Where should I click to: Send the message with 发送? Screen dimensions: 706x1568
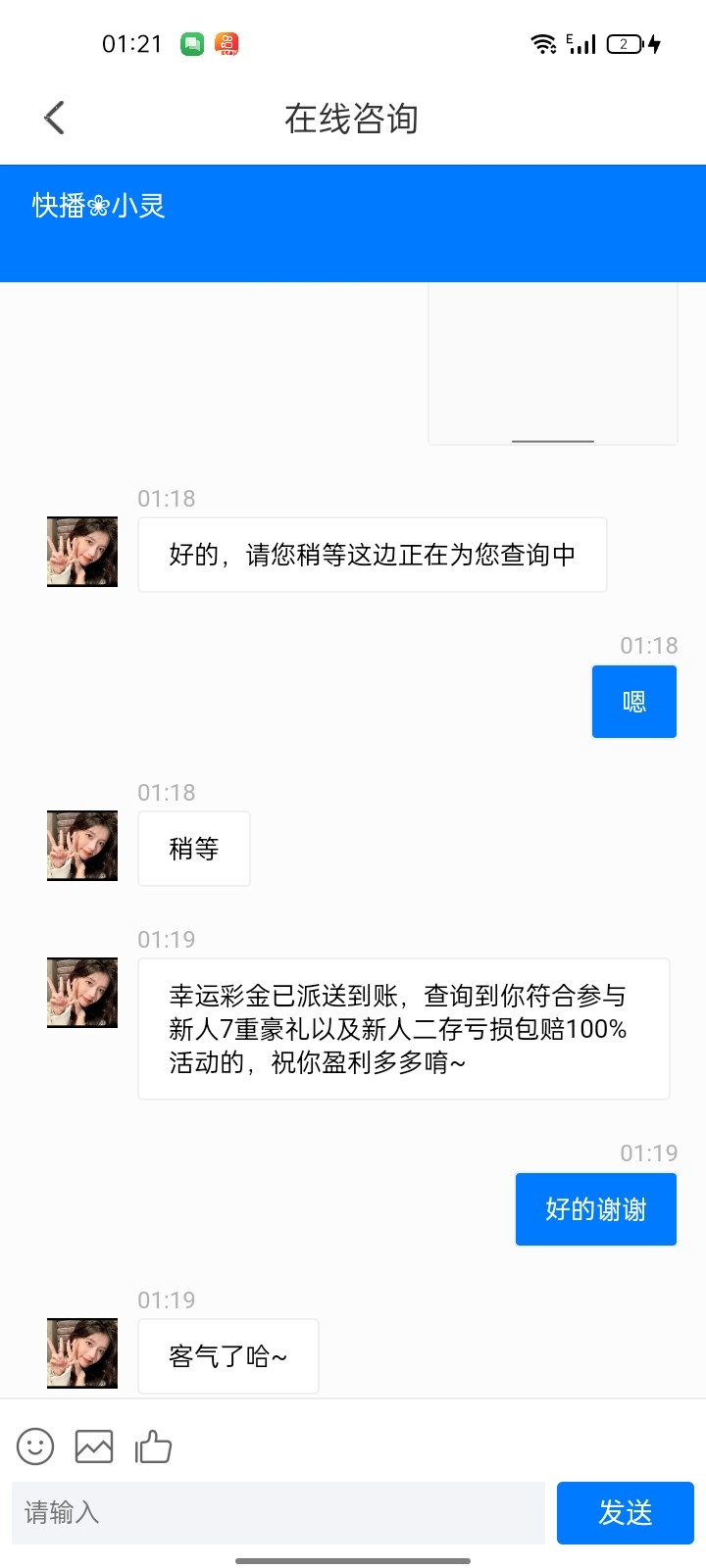(x=625, y=1512)
